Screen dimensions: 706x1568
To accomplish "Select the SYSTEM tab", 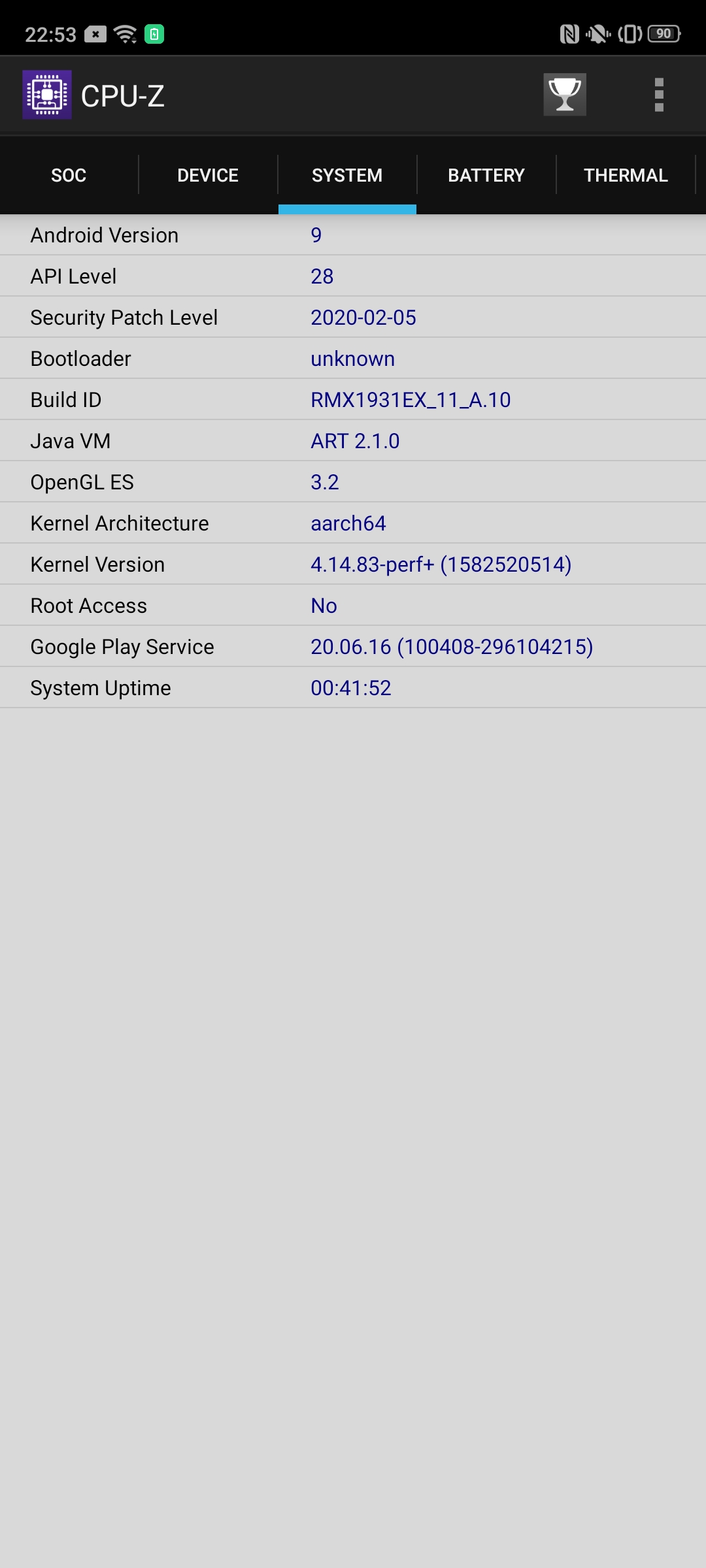I will click(x=347, y=175).
